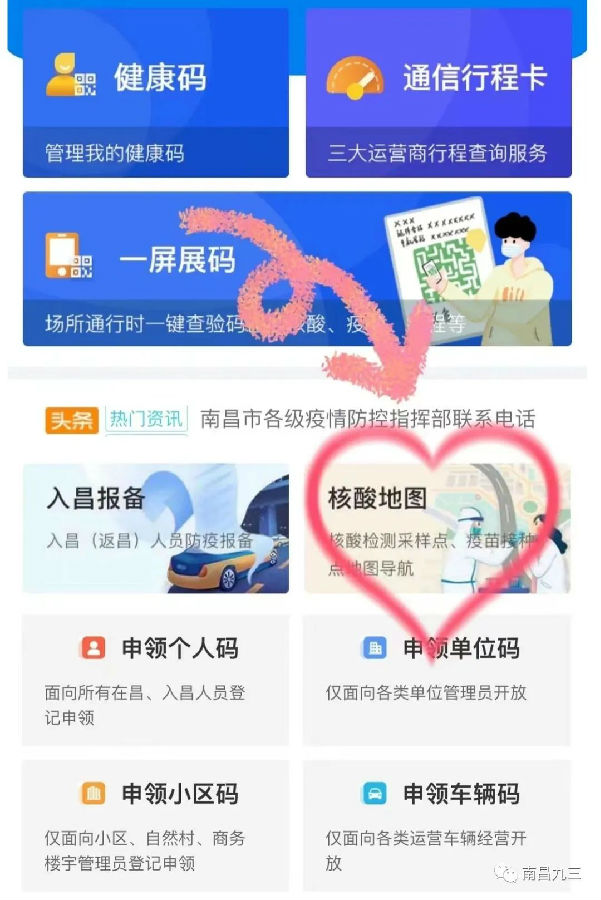Read the 南昌市各级疫情防控指挥部联系电话 headline
601x900 pixels.
(367, 419)
